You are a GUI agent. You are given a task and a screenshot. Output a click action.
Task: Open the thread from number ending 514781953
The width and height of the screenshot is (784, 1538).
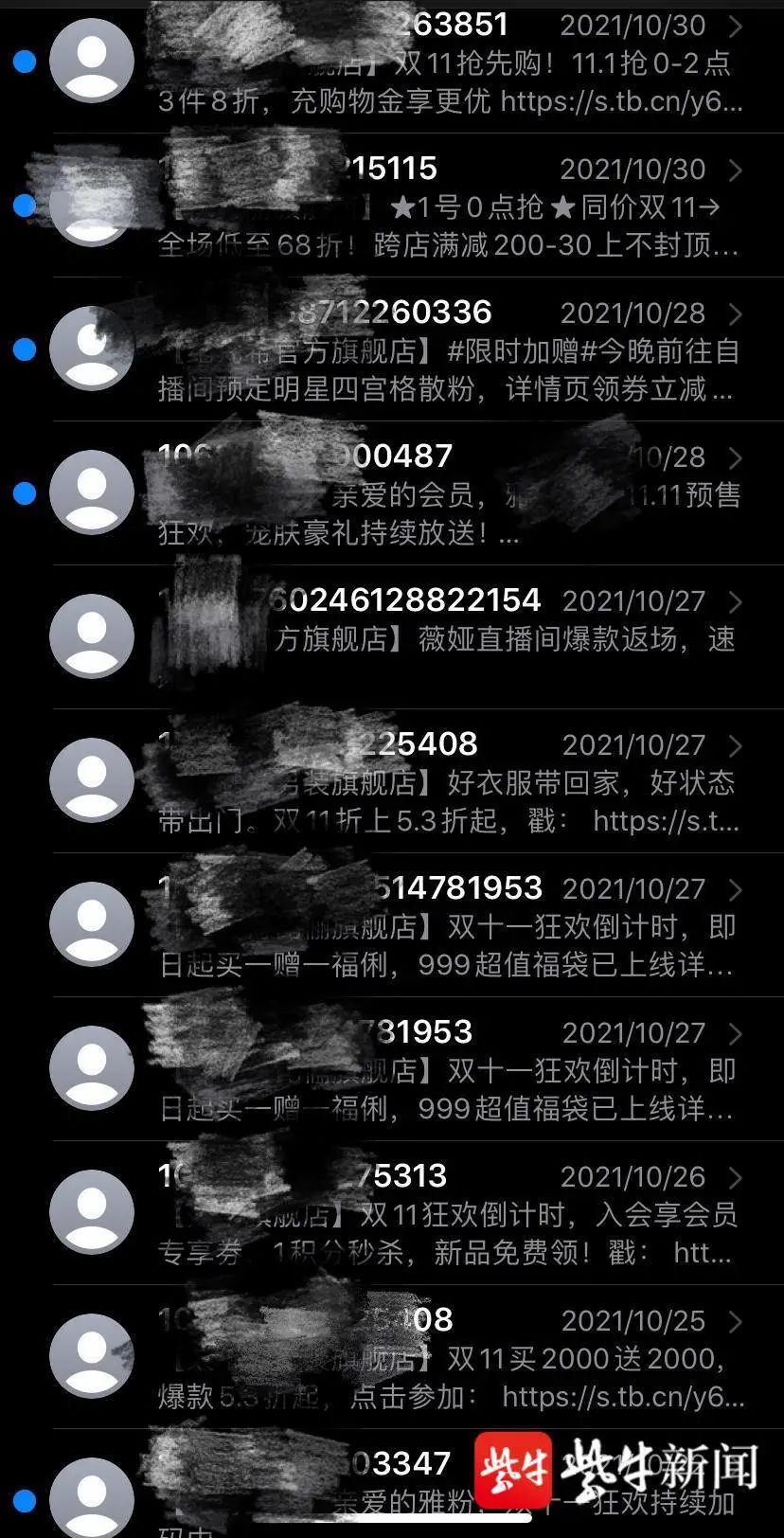[445, 926]
